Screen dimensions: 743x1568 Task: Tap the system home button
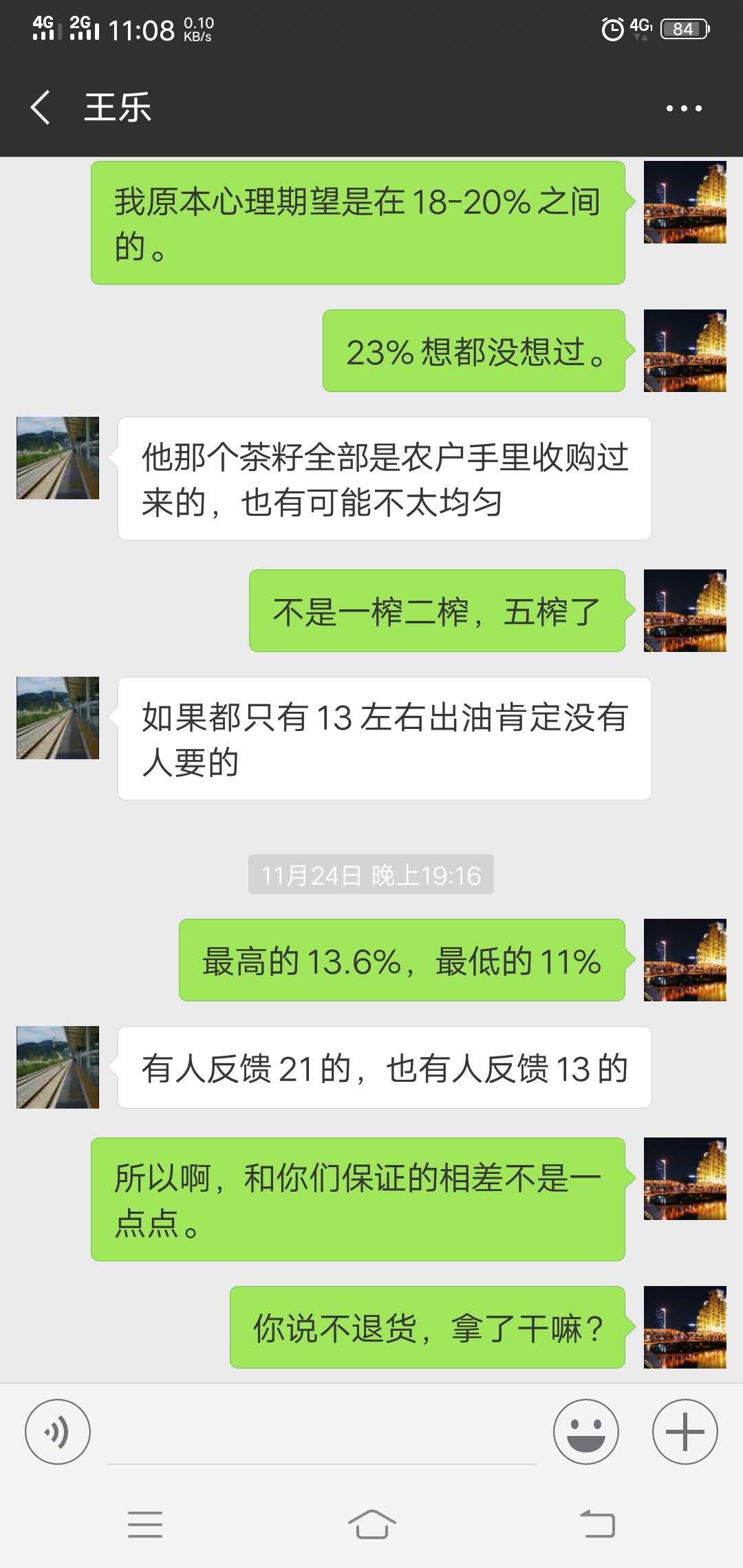371,1524
